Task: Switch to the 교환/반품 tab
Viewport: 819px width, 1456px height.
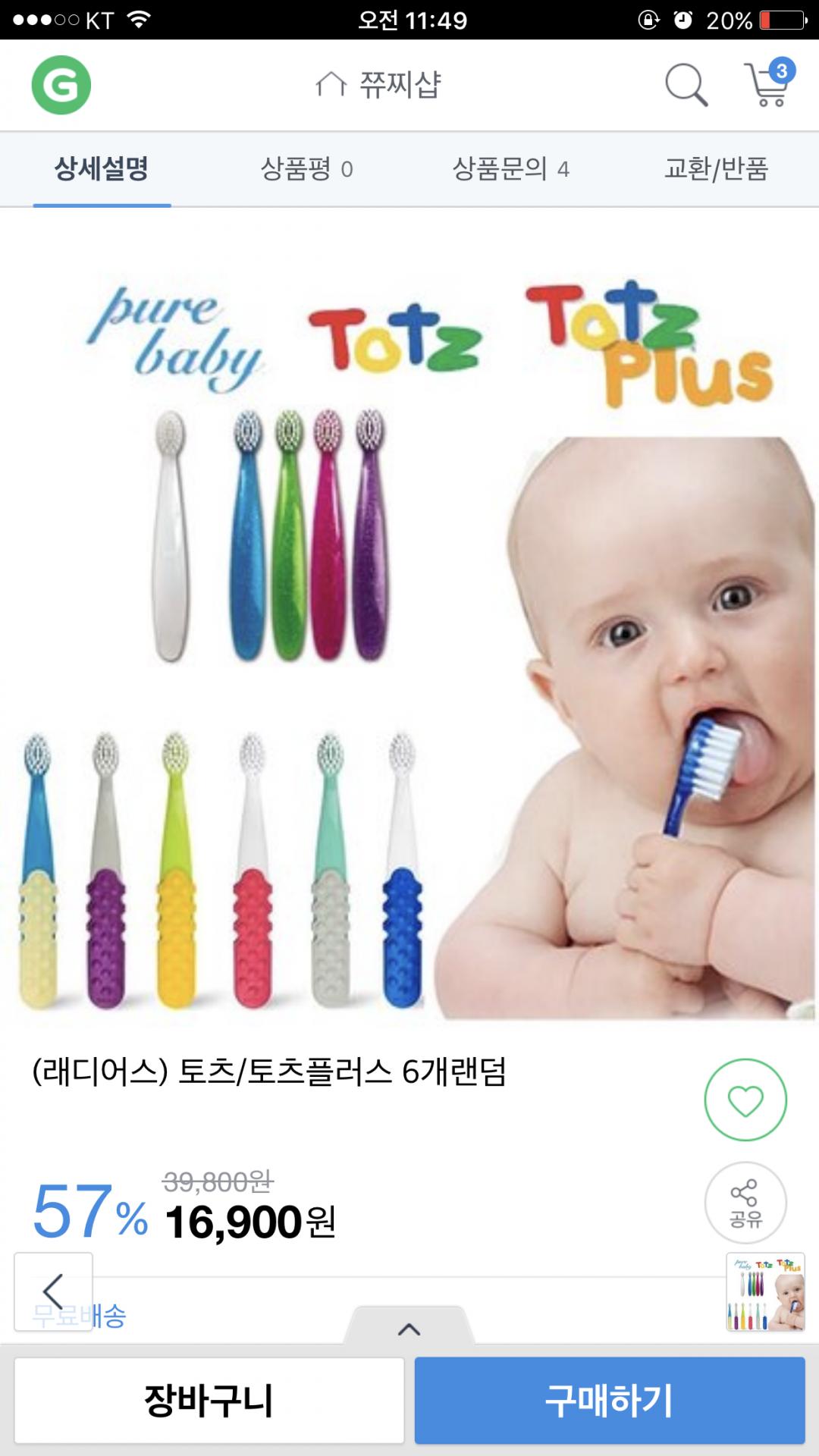Action: tap(716, 168)
